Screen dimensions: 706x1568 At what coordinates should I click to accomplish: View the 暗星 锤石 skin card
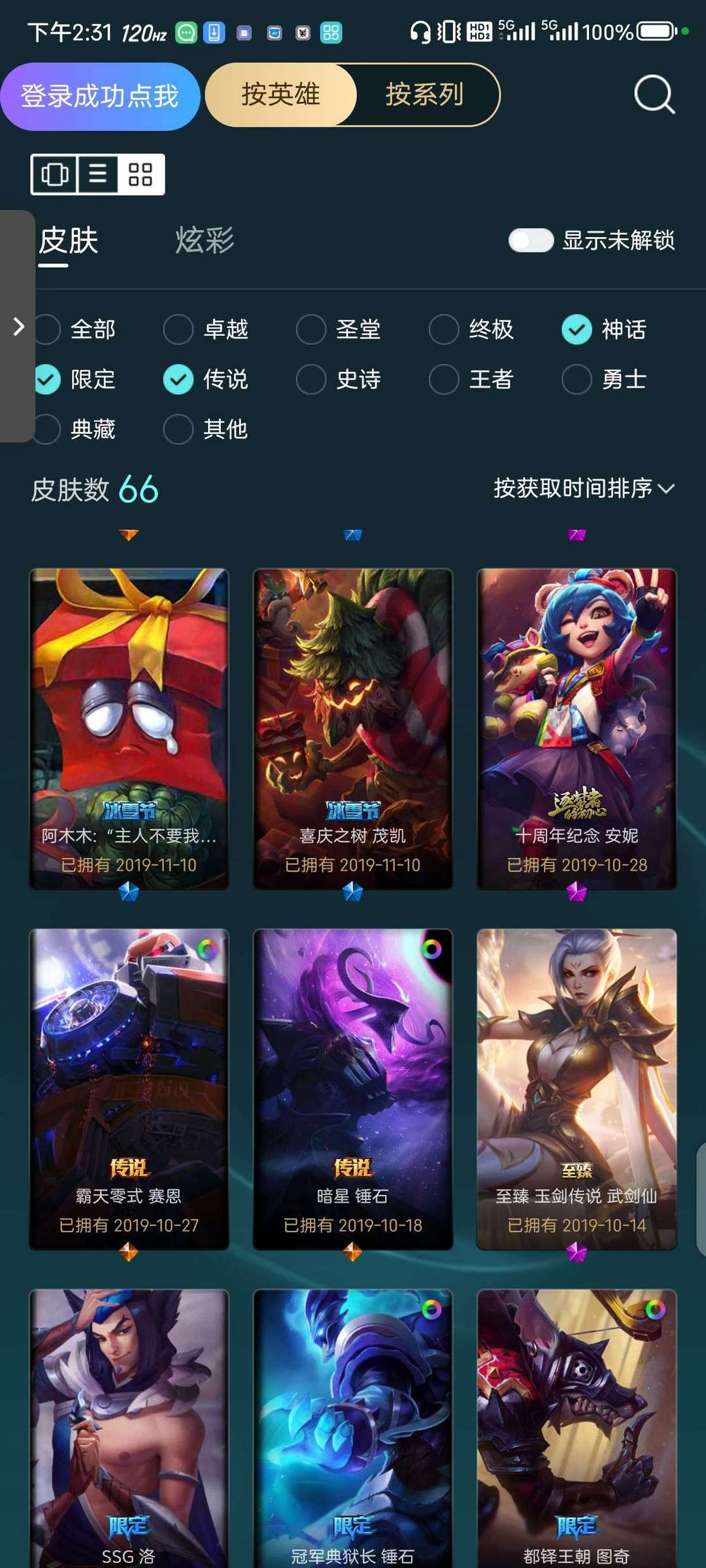(353, 1089)
